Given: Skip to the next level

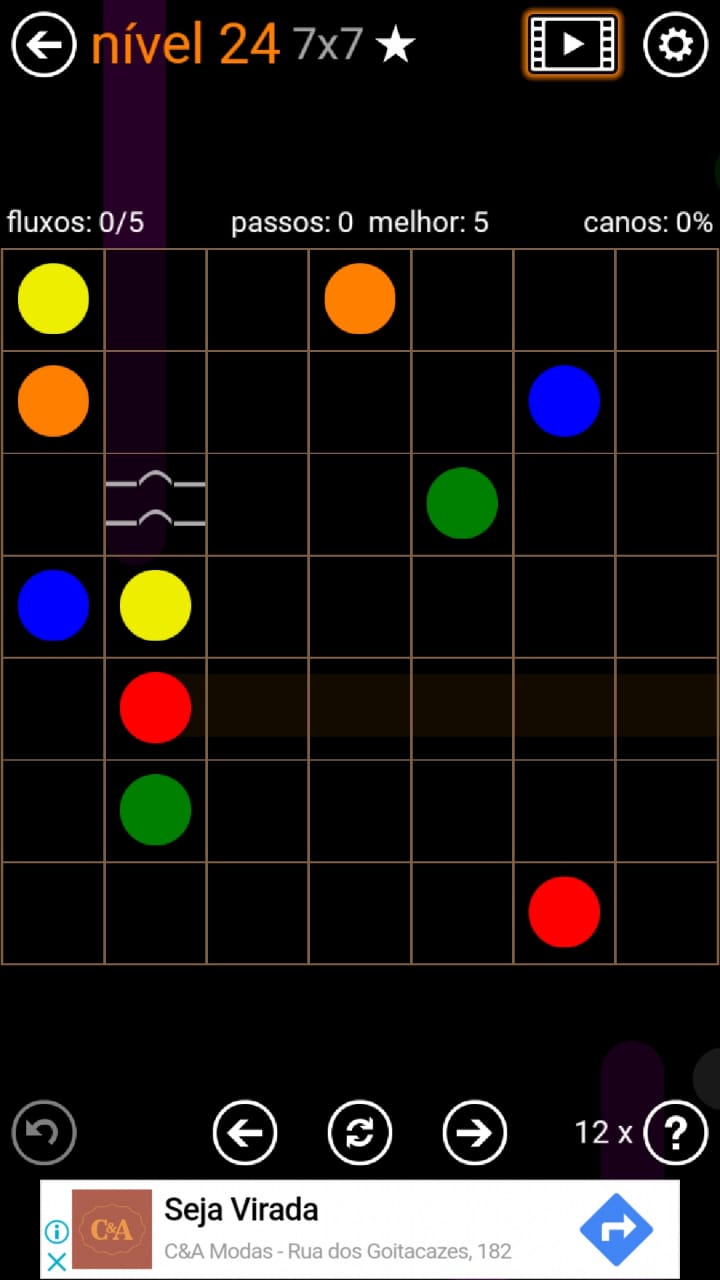Looking at the screenshot, I should pos(475,1133).
